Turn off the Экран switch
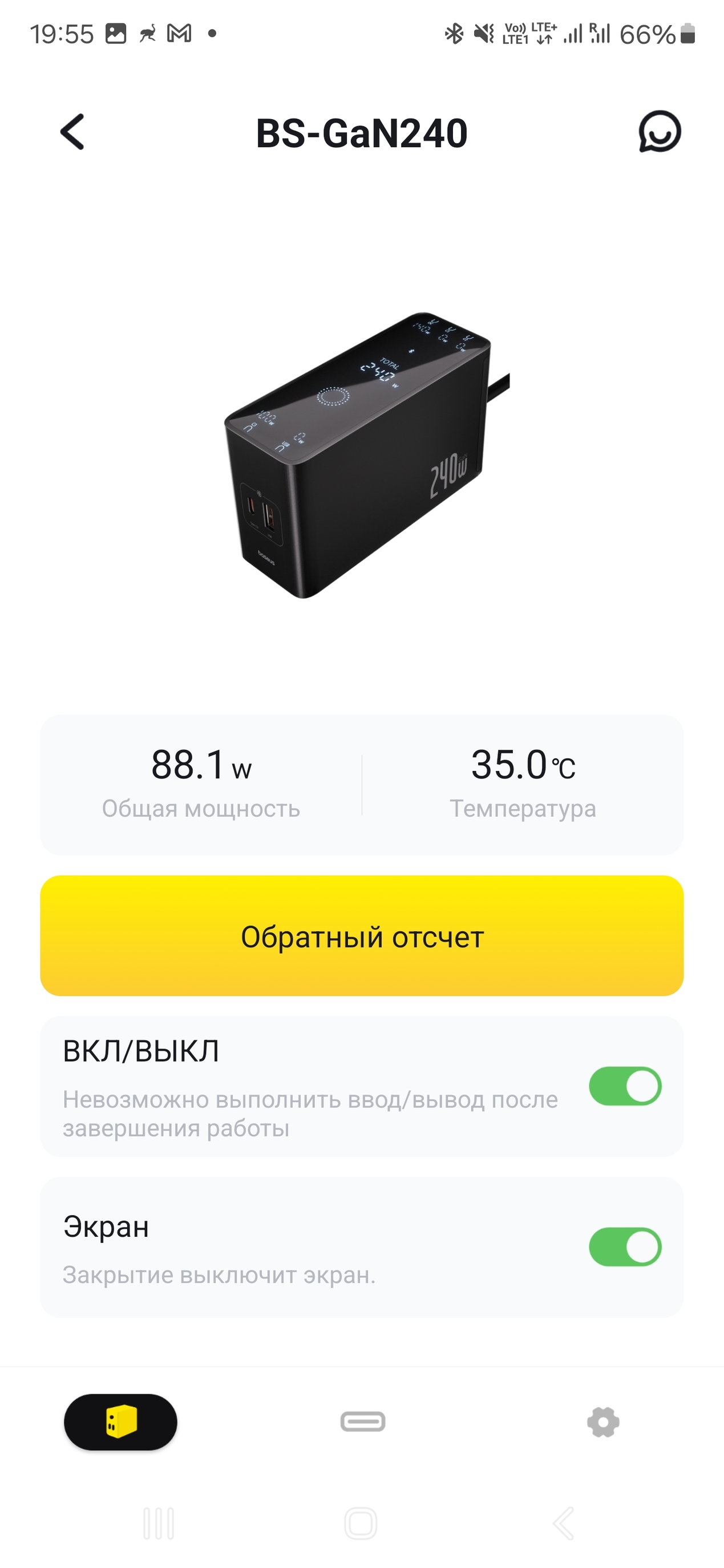724x1568 pixels. (x=625, y=1247)
